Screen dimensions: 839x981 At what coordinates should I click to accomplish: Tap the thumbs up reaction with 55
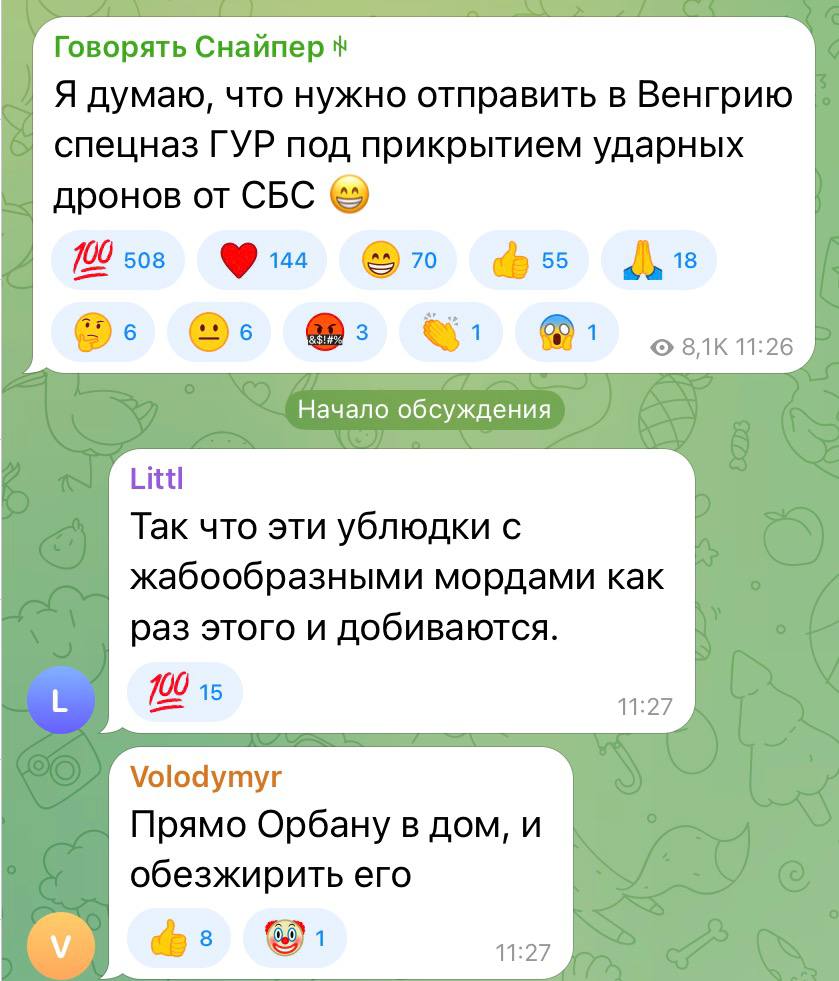coord(527,260)
